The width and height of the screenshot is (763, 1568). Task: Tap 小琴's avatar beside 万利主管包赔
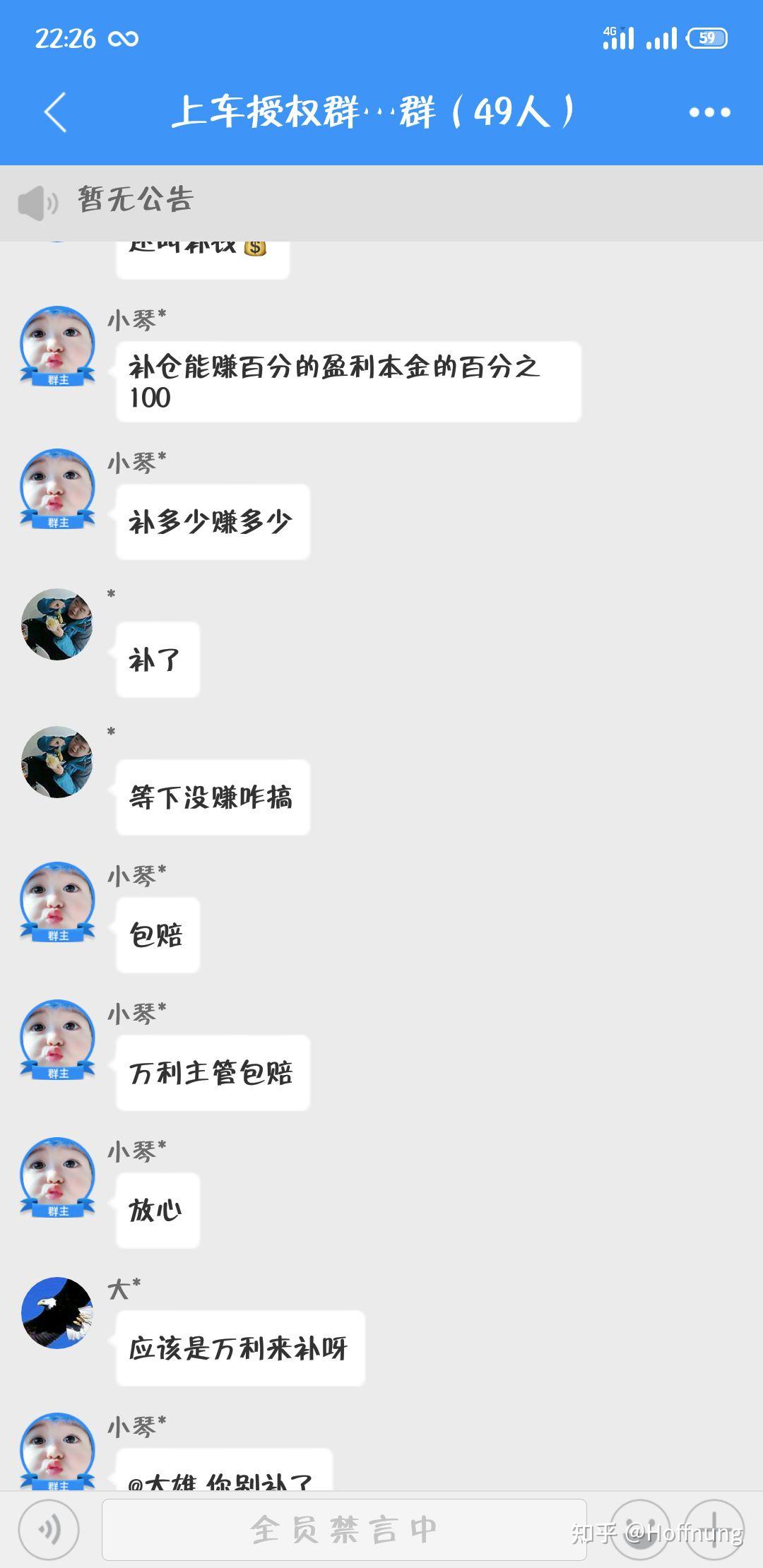pyautogui.click(x=57, y=1038)
